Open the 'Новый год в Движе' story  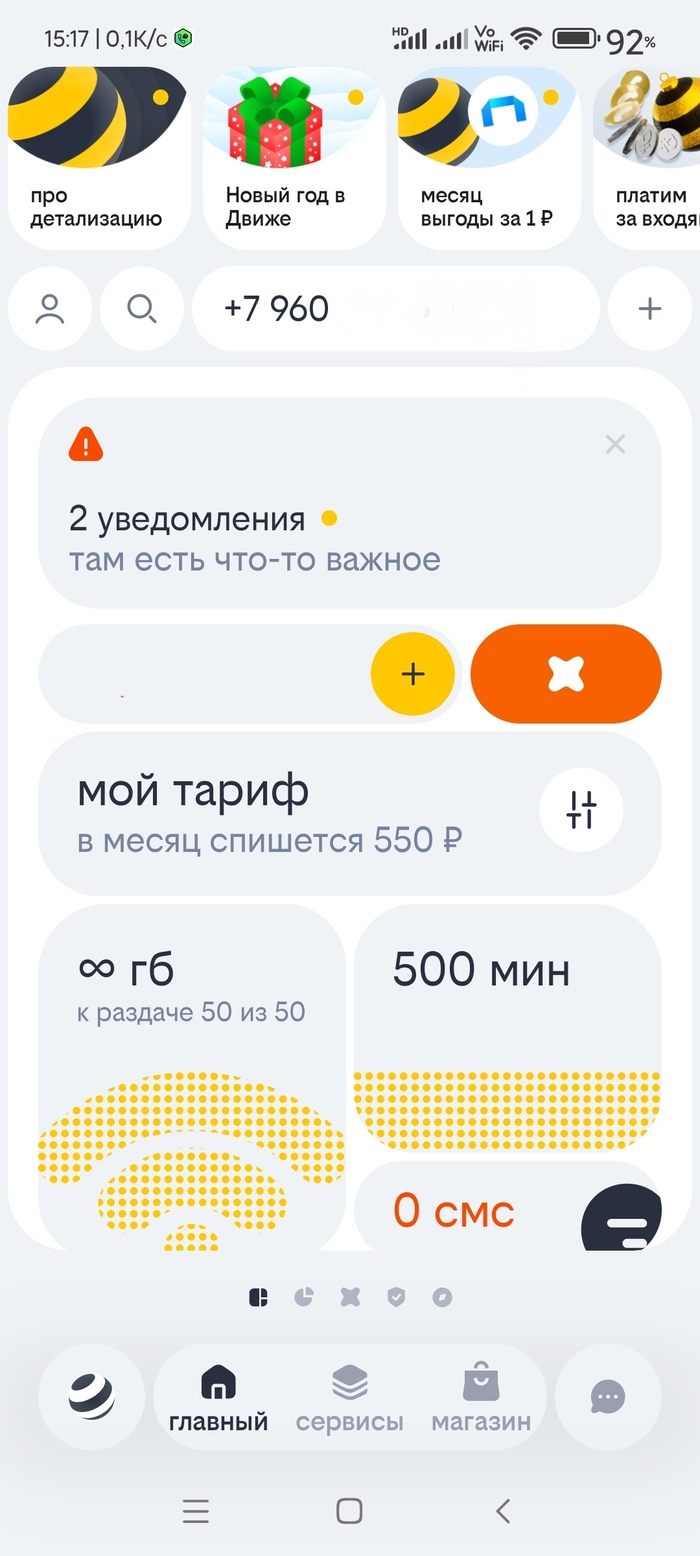294,157
